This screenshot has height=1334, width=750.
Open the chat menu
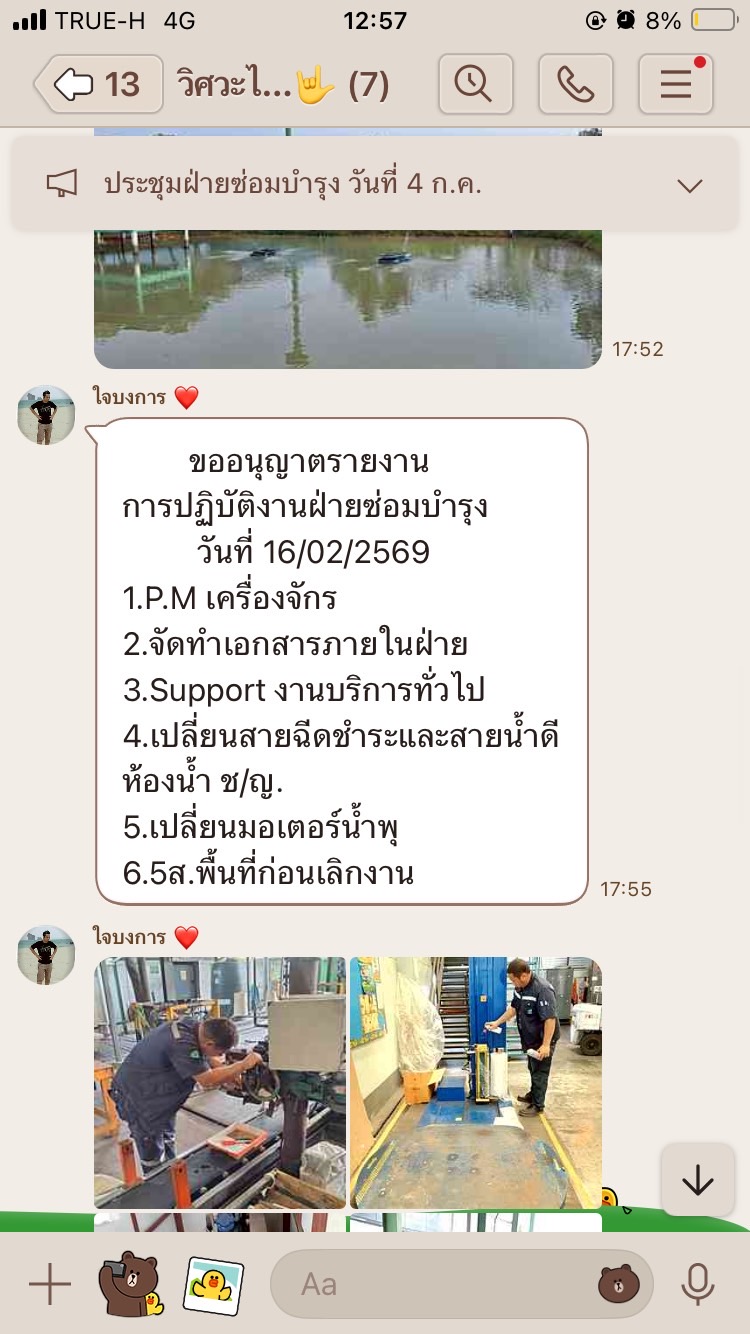coord(675,84)
